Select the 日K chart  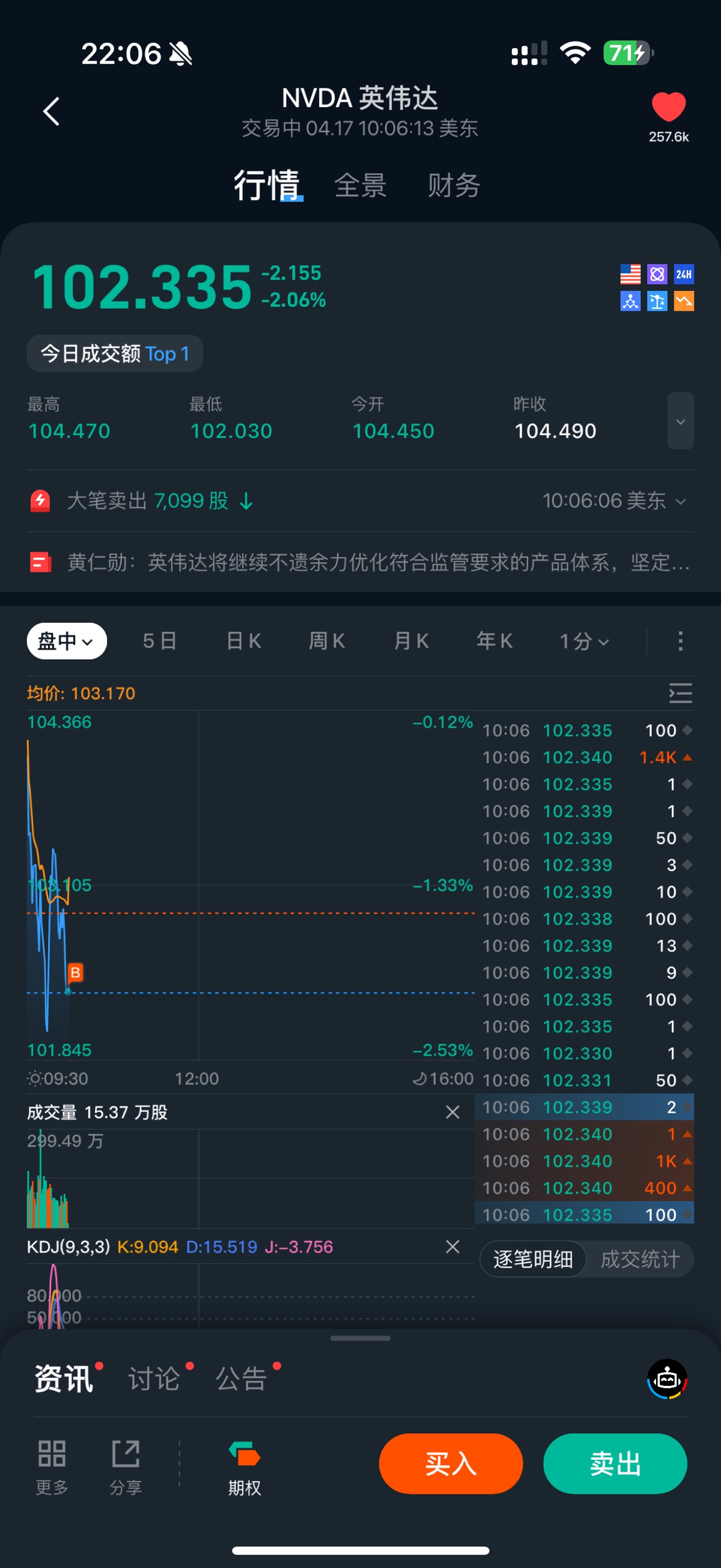tap(243, 641)
